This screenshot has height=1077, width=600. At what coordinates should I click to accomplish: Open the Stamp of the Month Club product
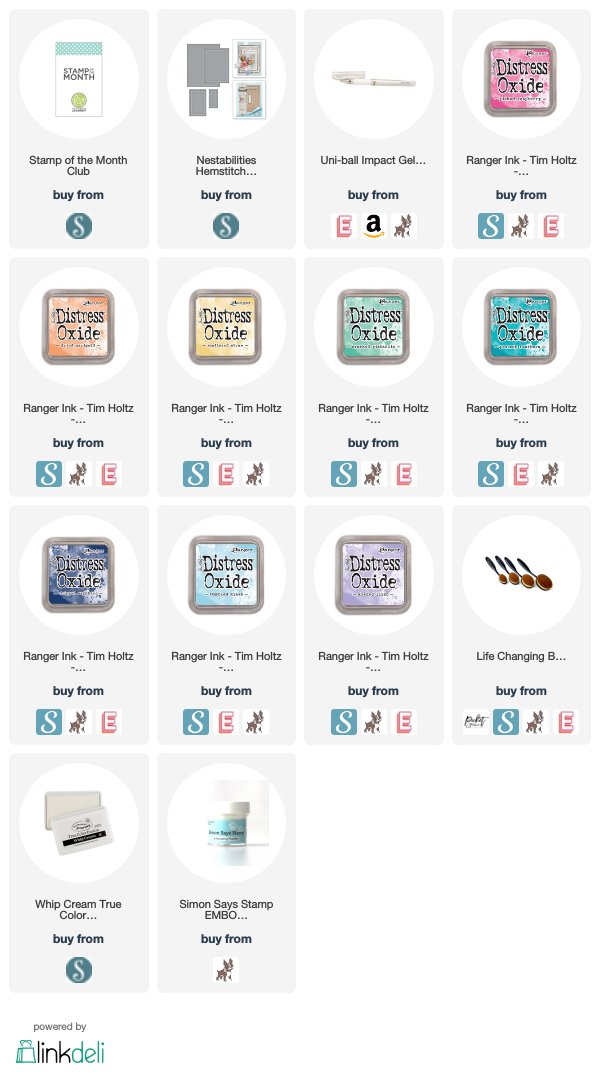click(x=78, y=79)
